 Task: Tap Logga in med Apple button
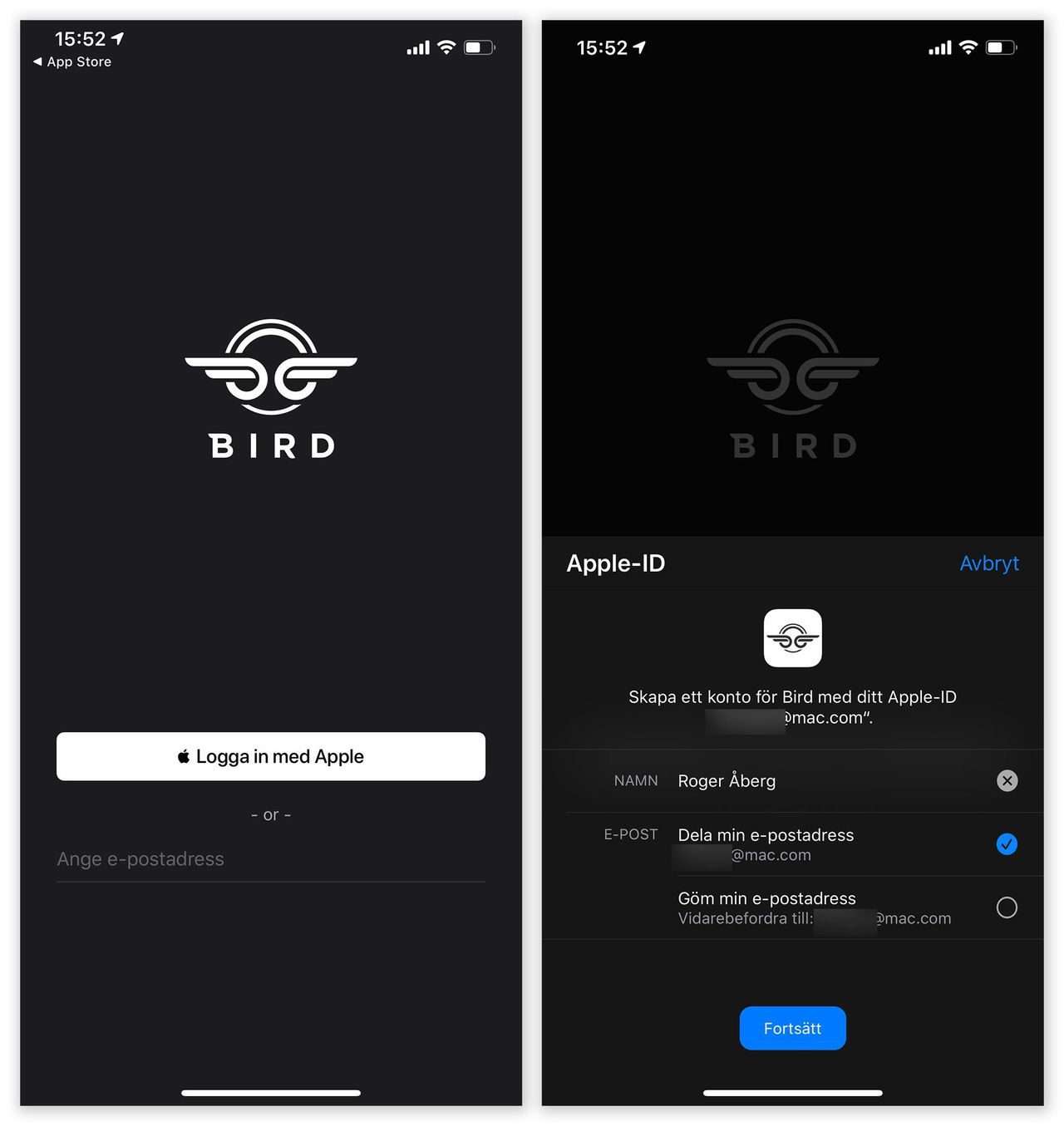tap(270, 756)
